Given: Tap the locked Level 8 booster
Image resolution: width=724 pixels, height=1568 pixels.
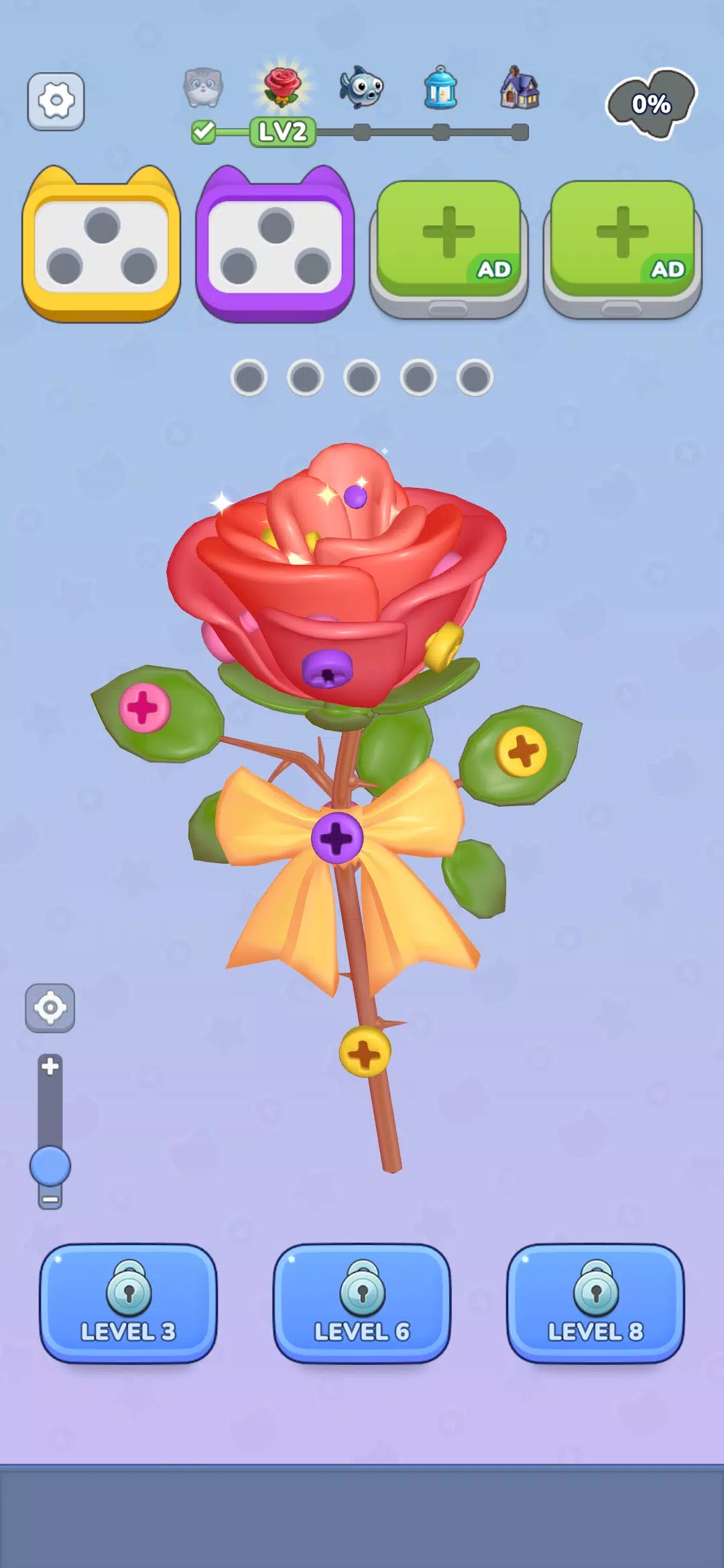Looking at the screenshot, I should pyautogui.click(x=595, y=1303).
